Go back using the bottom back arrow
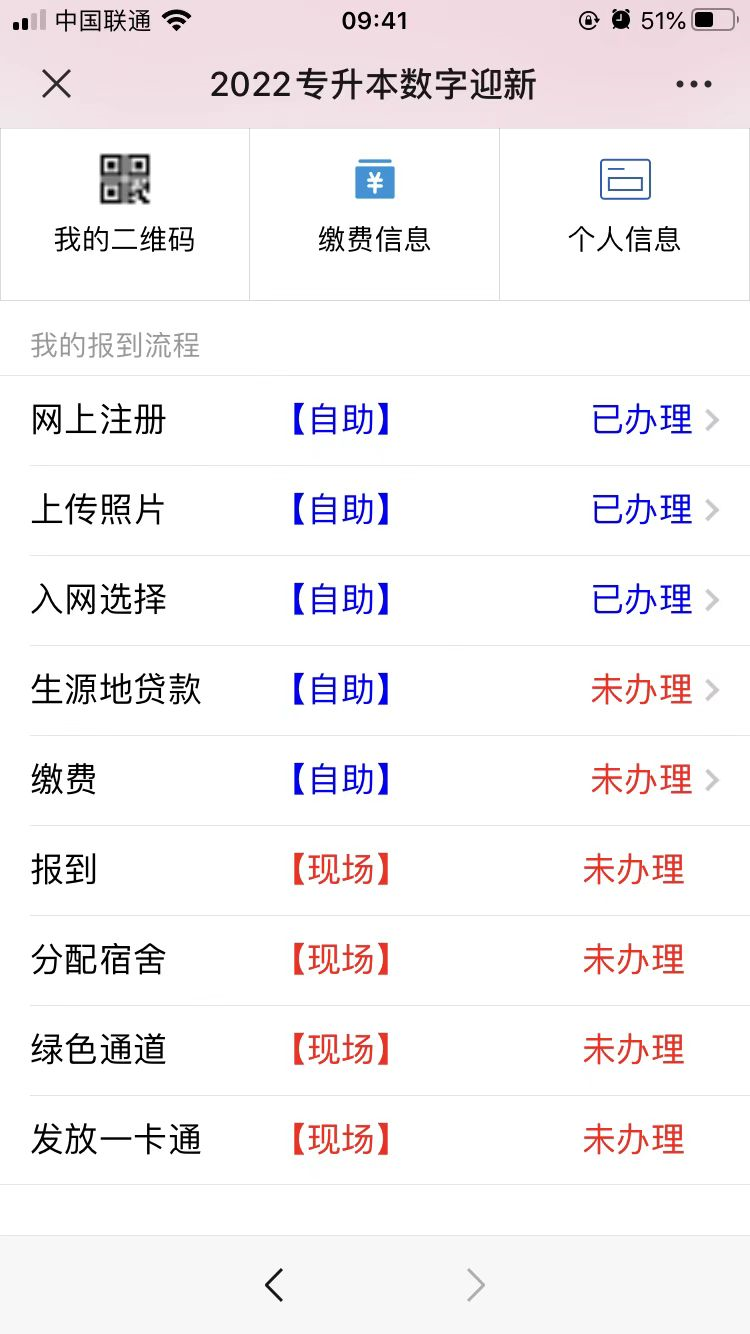This screenshot has height=1334, width=750. click(x=275, y=1285)
